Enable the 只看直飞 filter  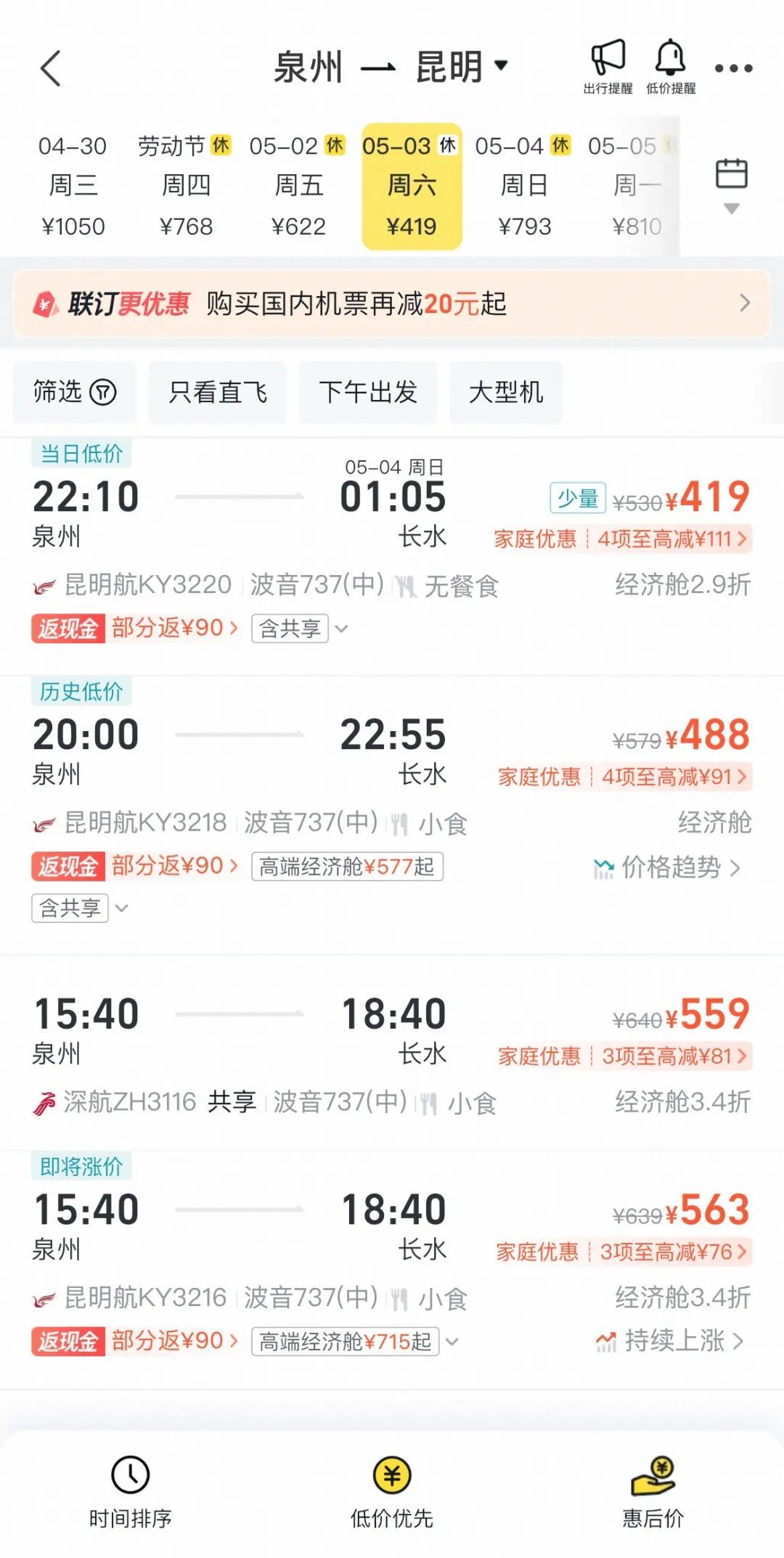218,393
